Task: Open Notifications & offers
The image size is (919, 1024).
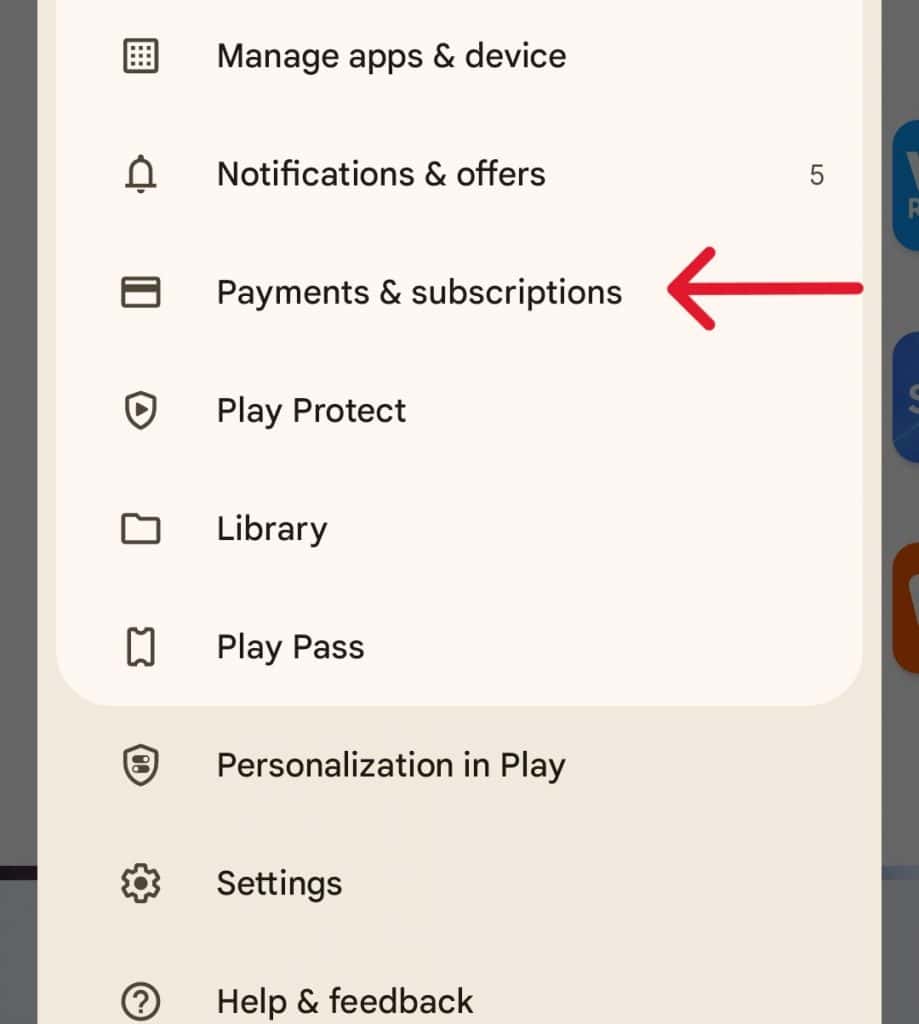Action: pos(381,173)
